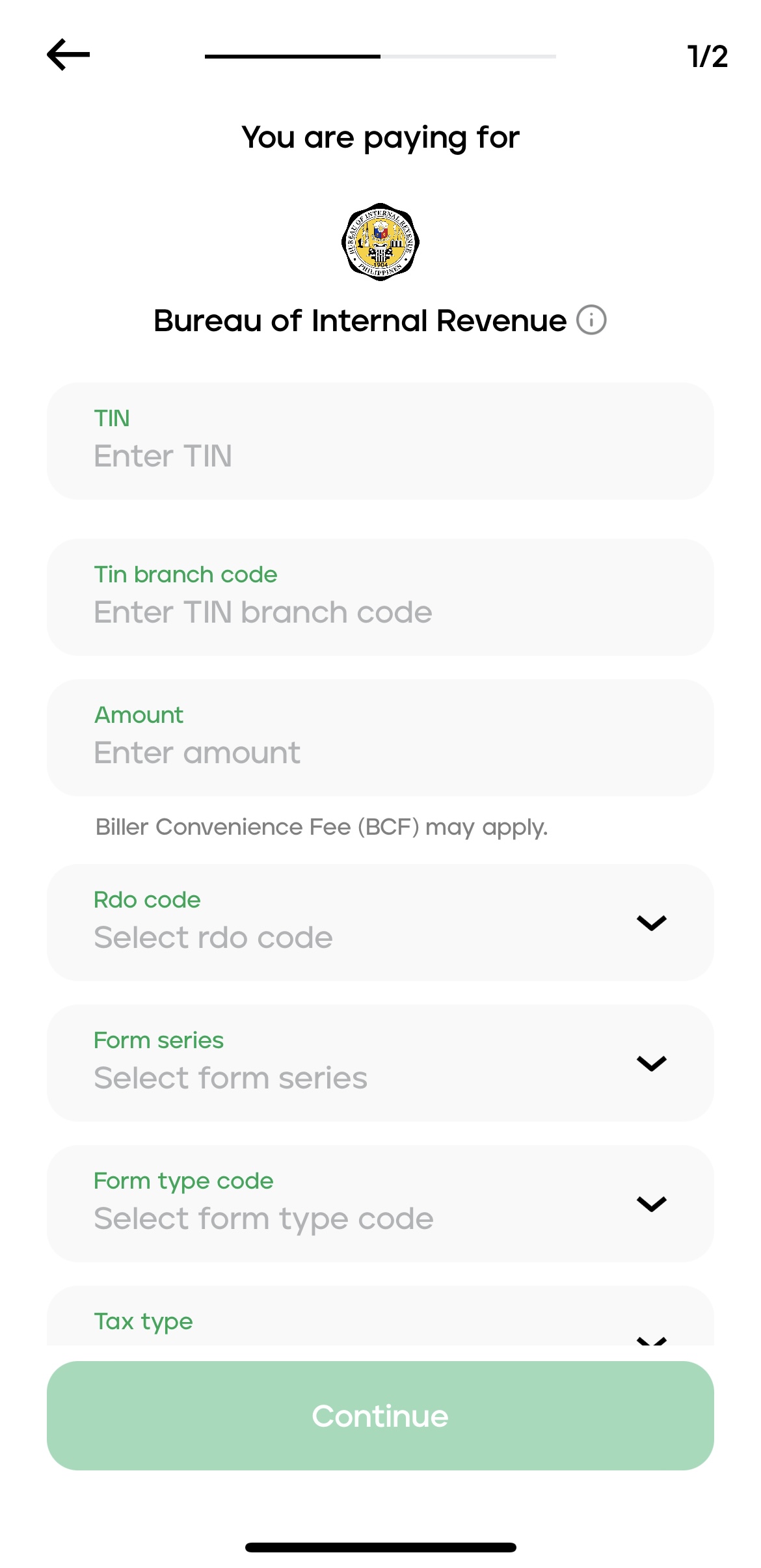Tap the progress bar at the top
The height and width of the screenshot is (1568, 761).
pyautogui.click(x=380, y=57)
